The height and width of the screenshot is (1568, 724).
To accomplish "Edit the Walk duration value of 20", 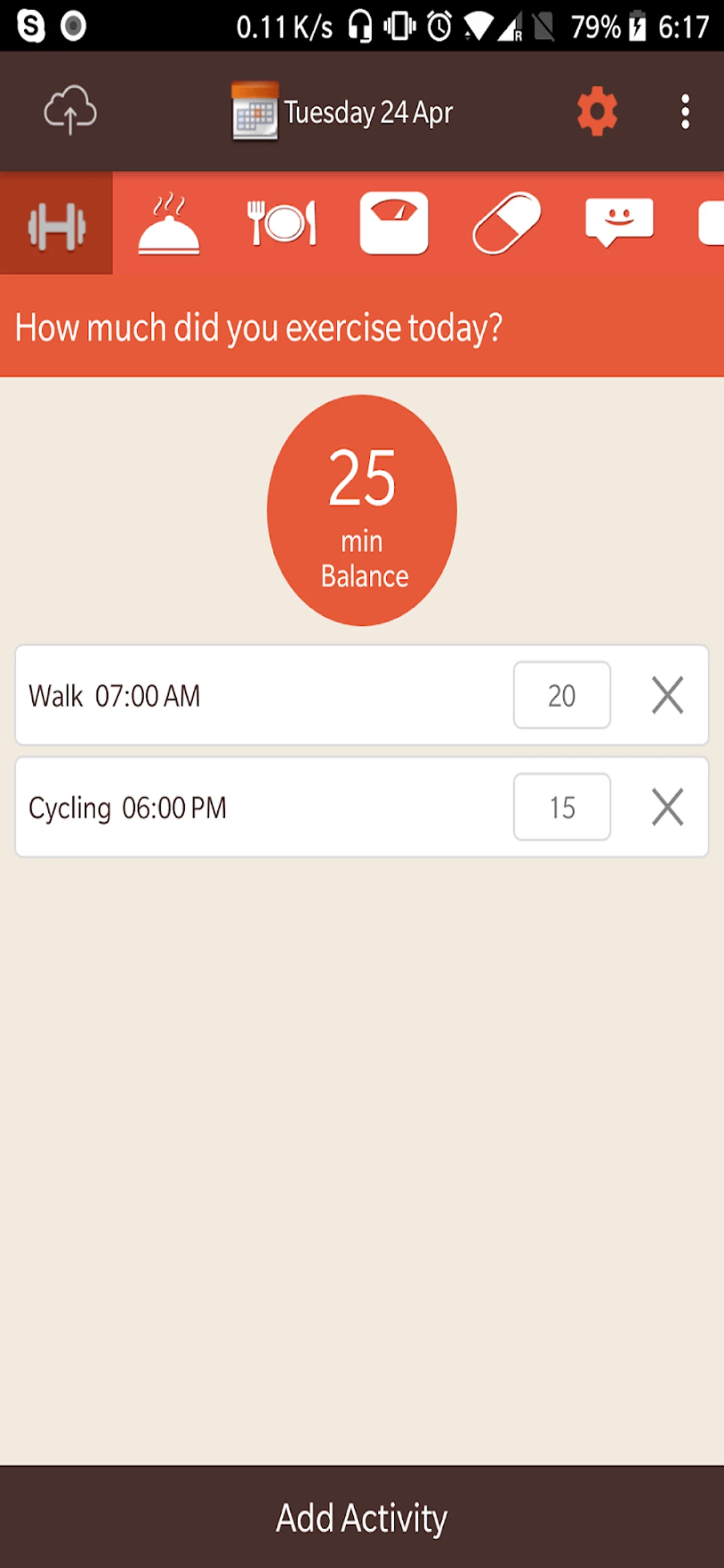I will tap(562, 696).
